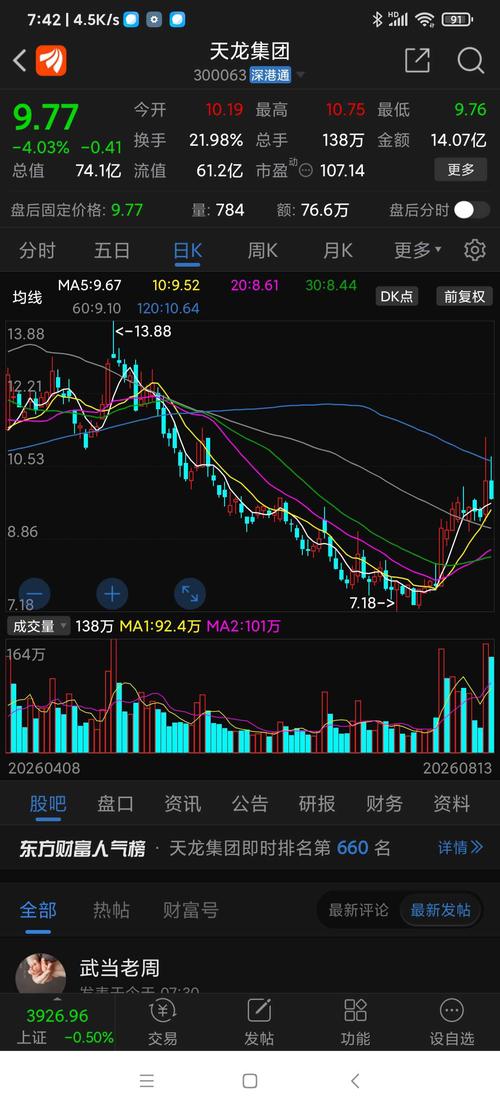This screenshot has width=500, height=1111.
Task: Tap the DK点 button
Action: tap(397, 296)
